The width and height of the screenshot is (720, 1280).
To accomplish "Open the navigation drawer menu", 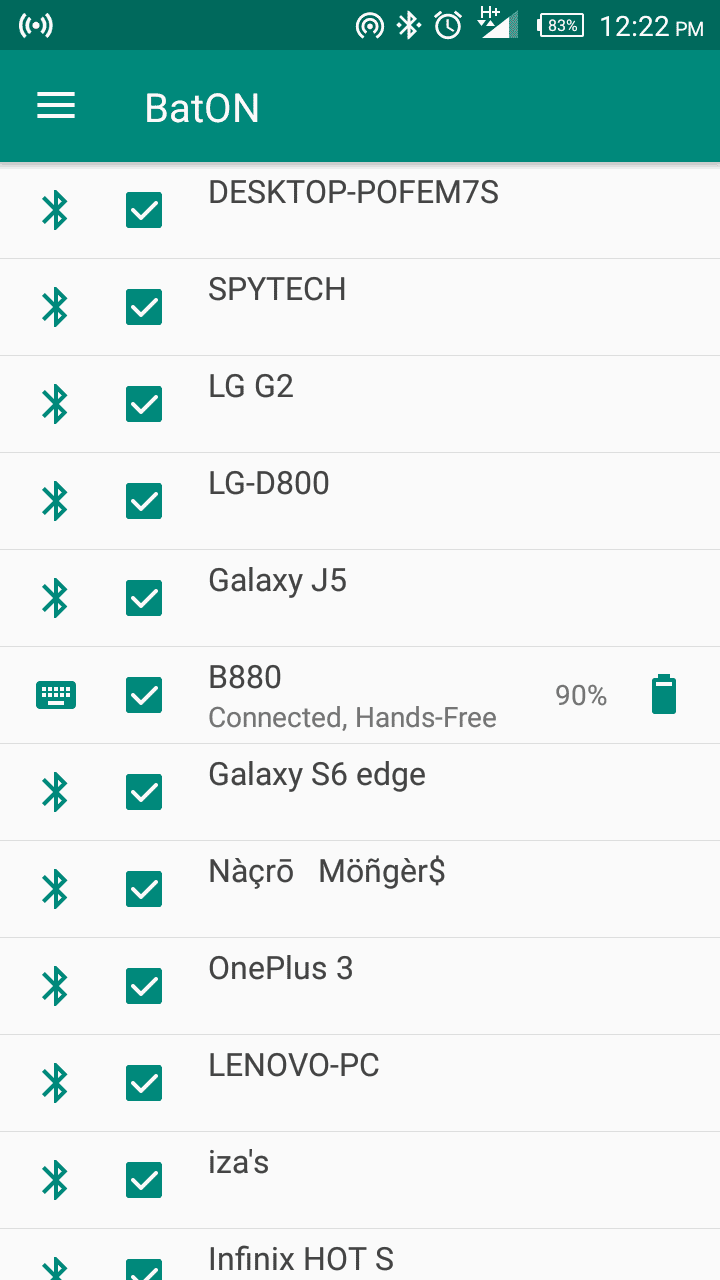I will 56,107.
